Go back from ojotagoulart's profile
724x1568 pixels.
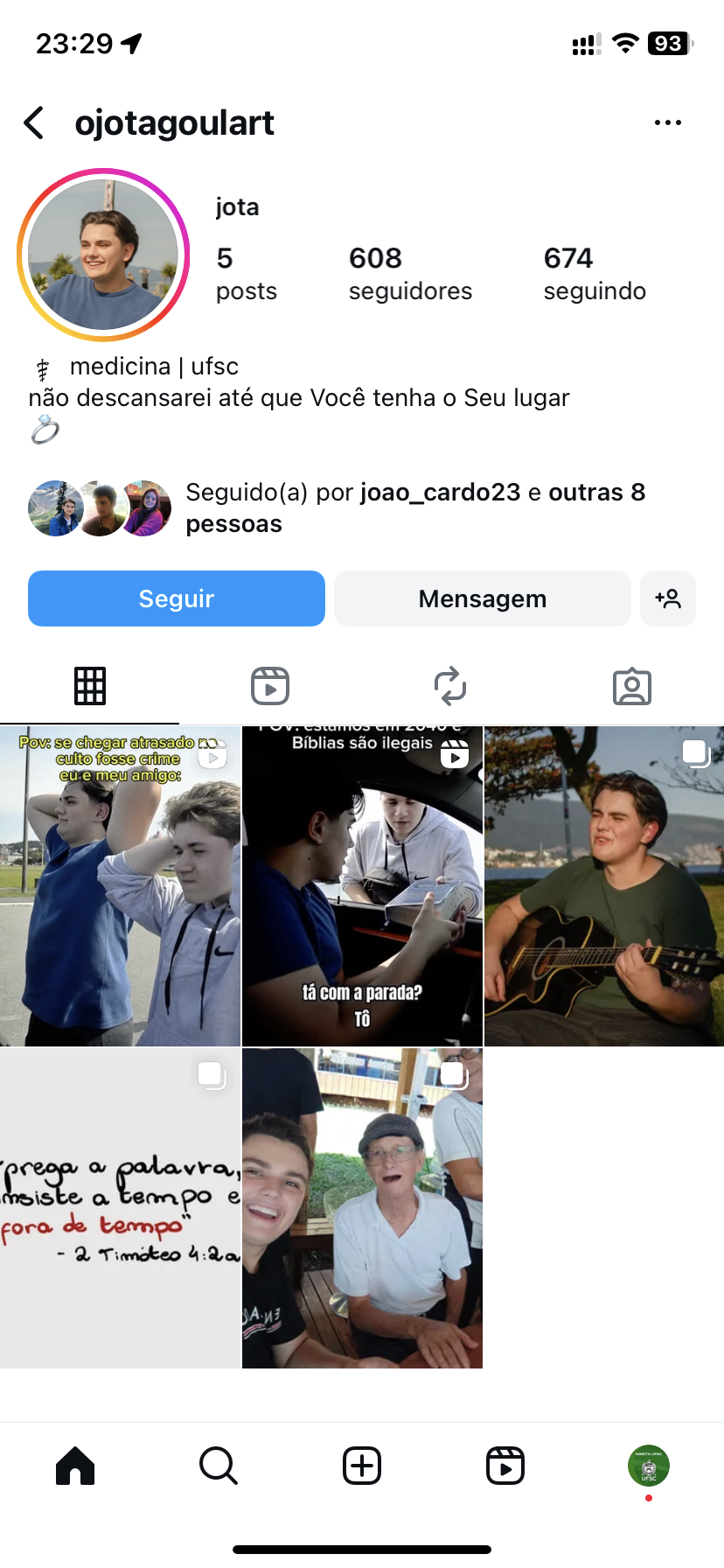tap(34, 123)
